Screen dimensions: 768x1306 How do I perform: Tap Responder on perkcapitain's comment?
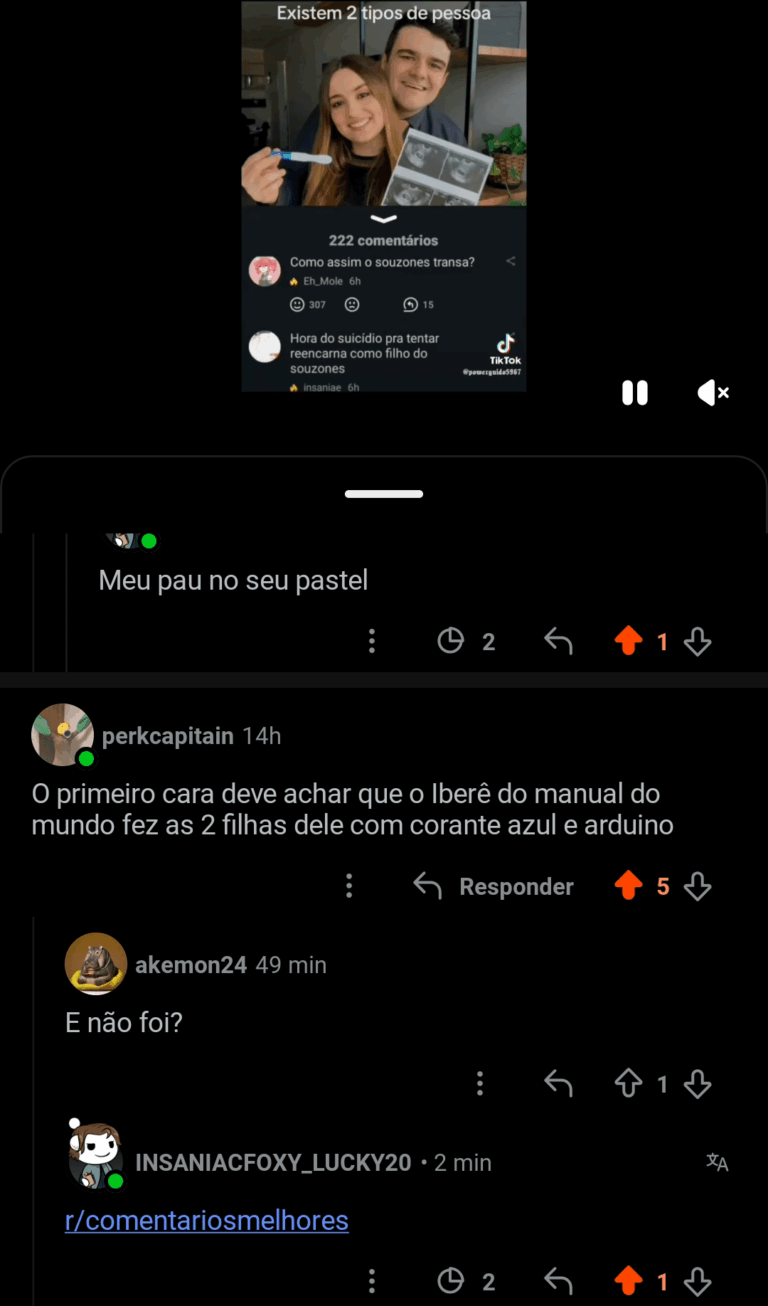494,886
